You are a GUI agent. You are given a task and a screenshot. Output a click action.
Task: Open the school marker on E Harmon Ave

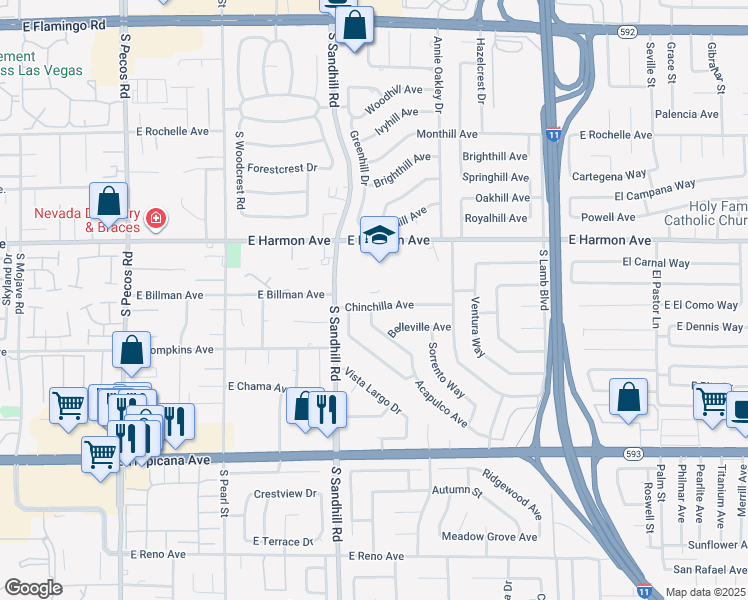click(x=379, y=235)
